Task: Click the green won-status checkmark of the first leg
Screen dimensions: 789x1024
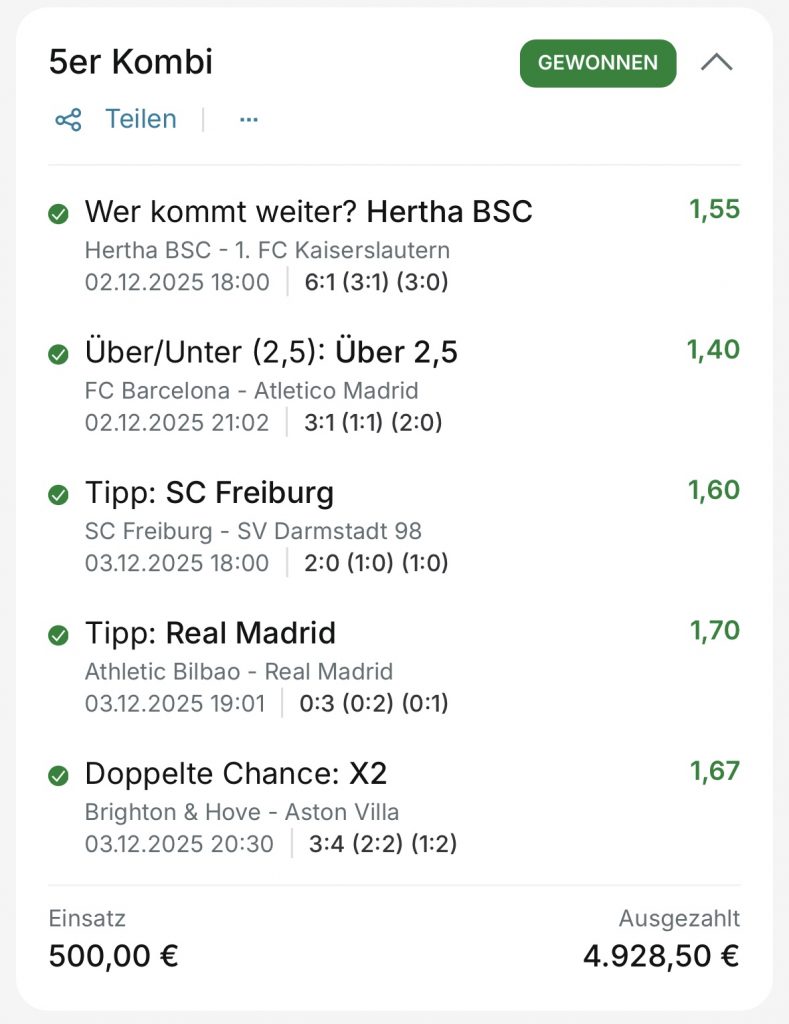Action: click(x=57, y=212)
